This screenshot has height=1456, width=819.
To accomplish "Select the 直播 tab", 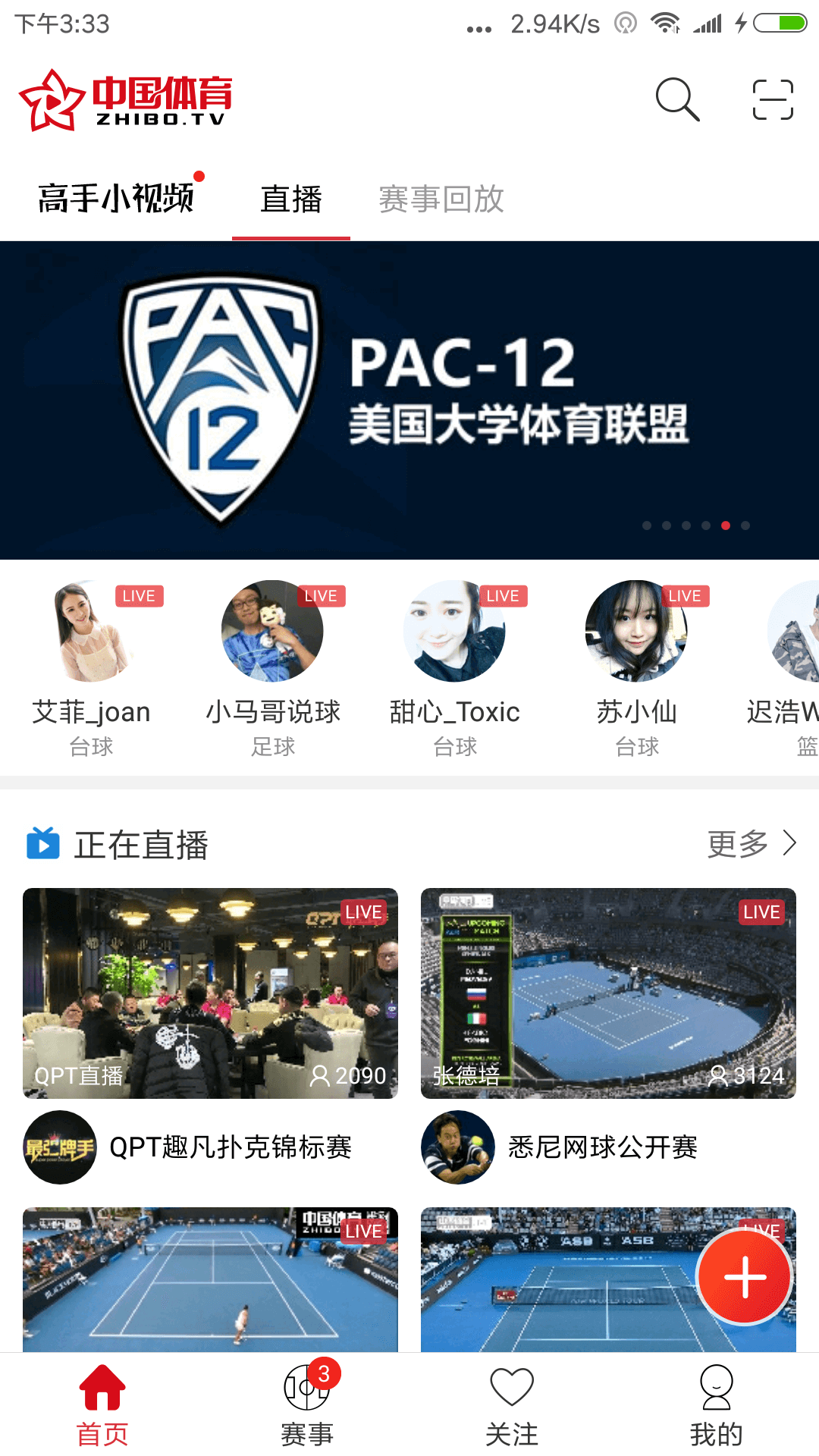I will tap(291, 199).
